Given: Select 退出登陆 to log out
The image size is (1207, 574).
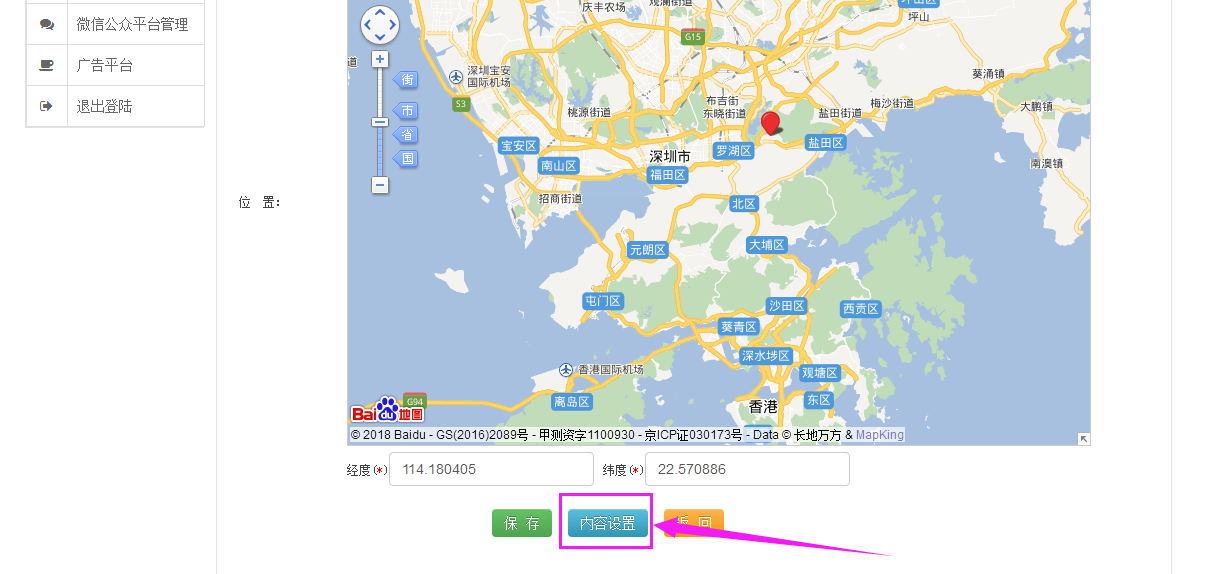Looking at the screenshot, I should click(104, 106).
